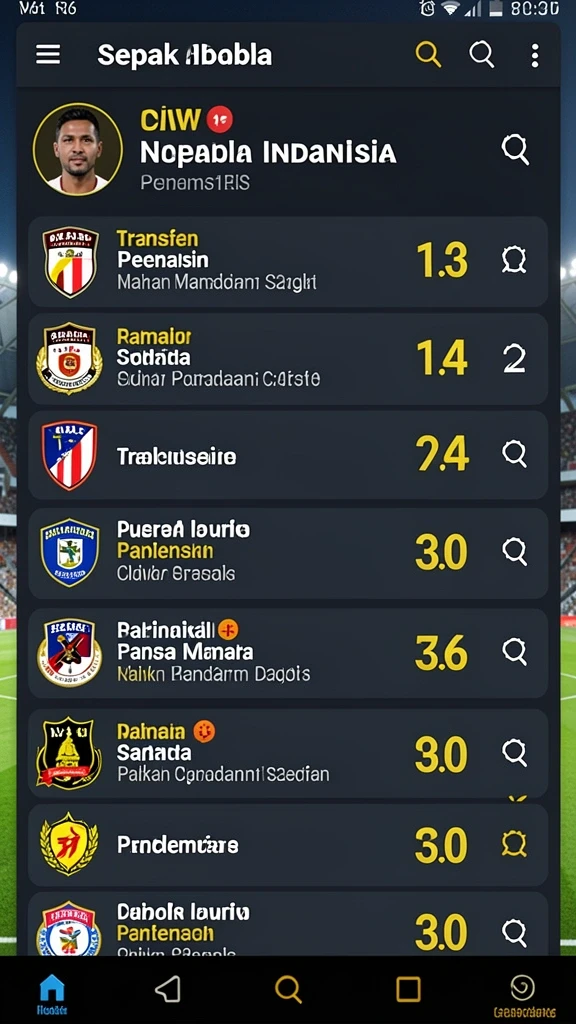This screenshot has height=1024, width=576.
Task: Open the spiral icon tab at bottom right
Action: [523, 994]
